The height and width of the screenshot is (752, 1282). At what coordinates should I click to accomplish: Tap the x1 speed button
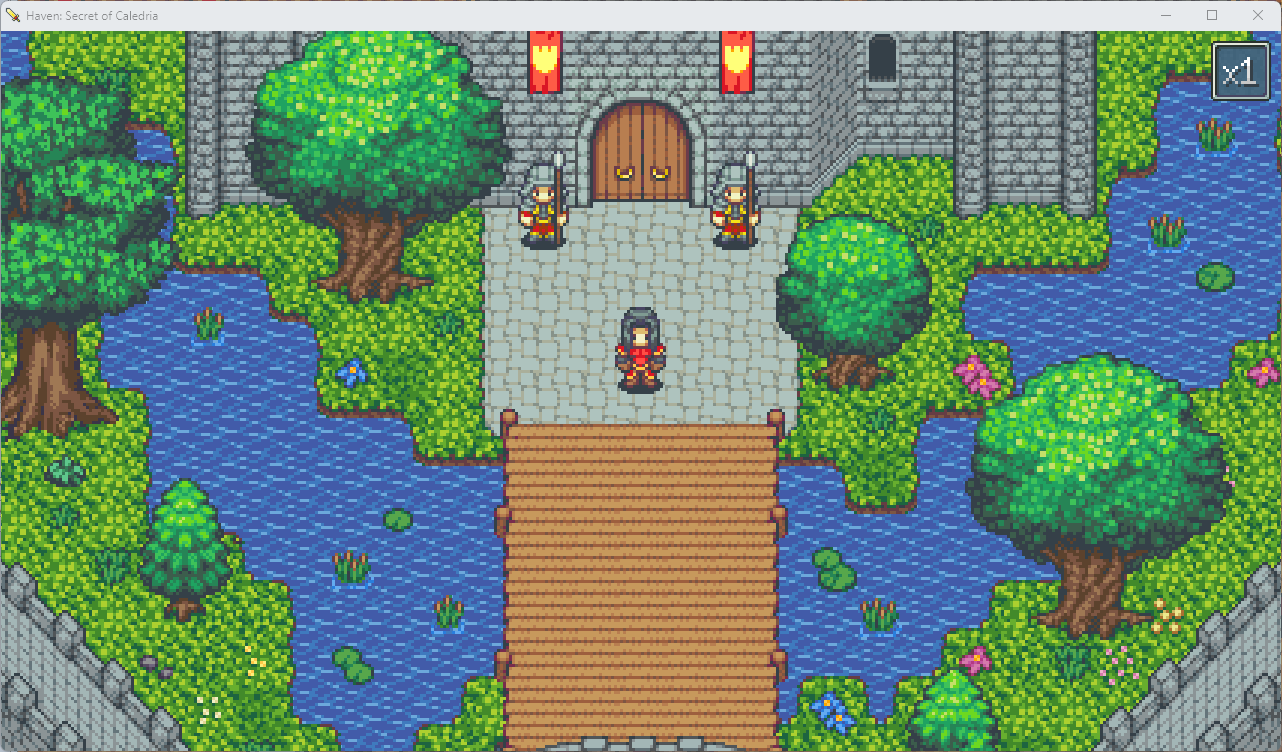(x=1240, y=72)
